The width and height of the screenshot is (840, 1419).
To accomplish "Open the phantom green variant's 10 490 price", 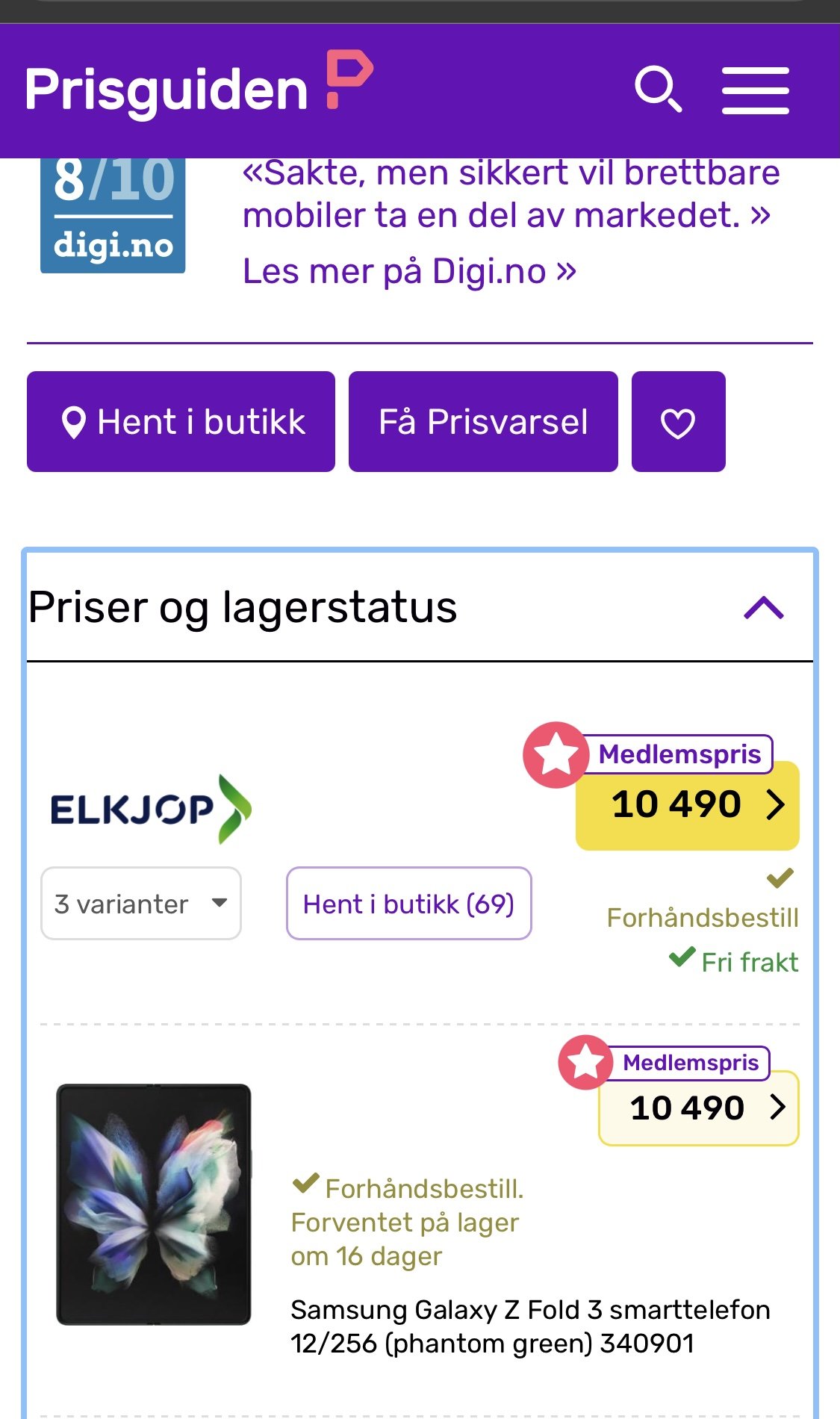I will [x=699, y=1108].
